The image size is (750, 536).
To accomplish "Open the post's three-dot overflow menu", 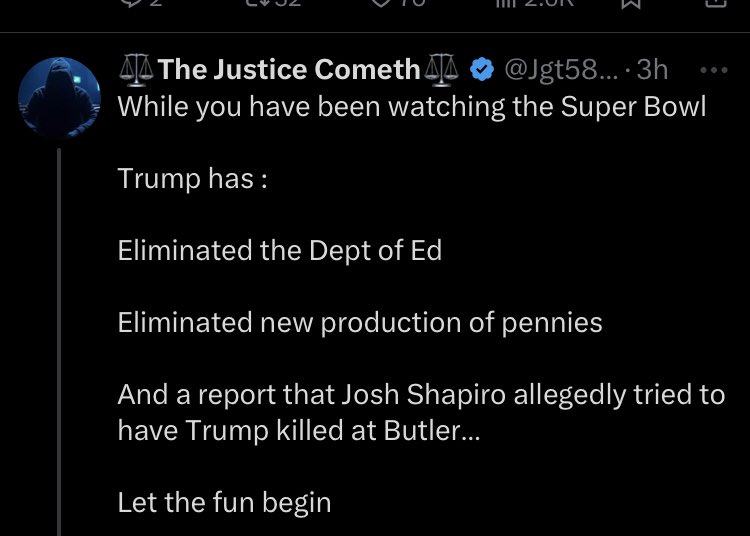I will click(x=713, y=70).
